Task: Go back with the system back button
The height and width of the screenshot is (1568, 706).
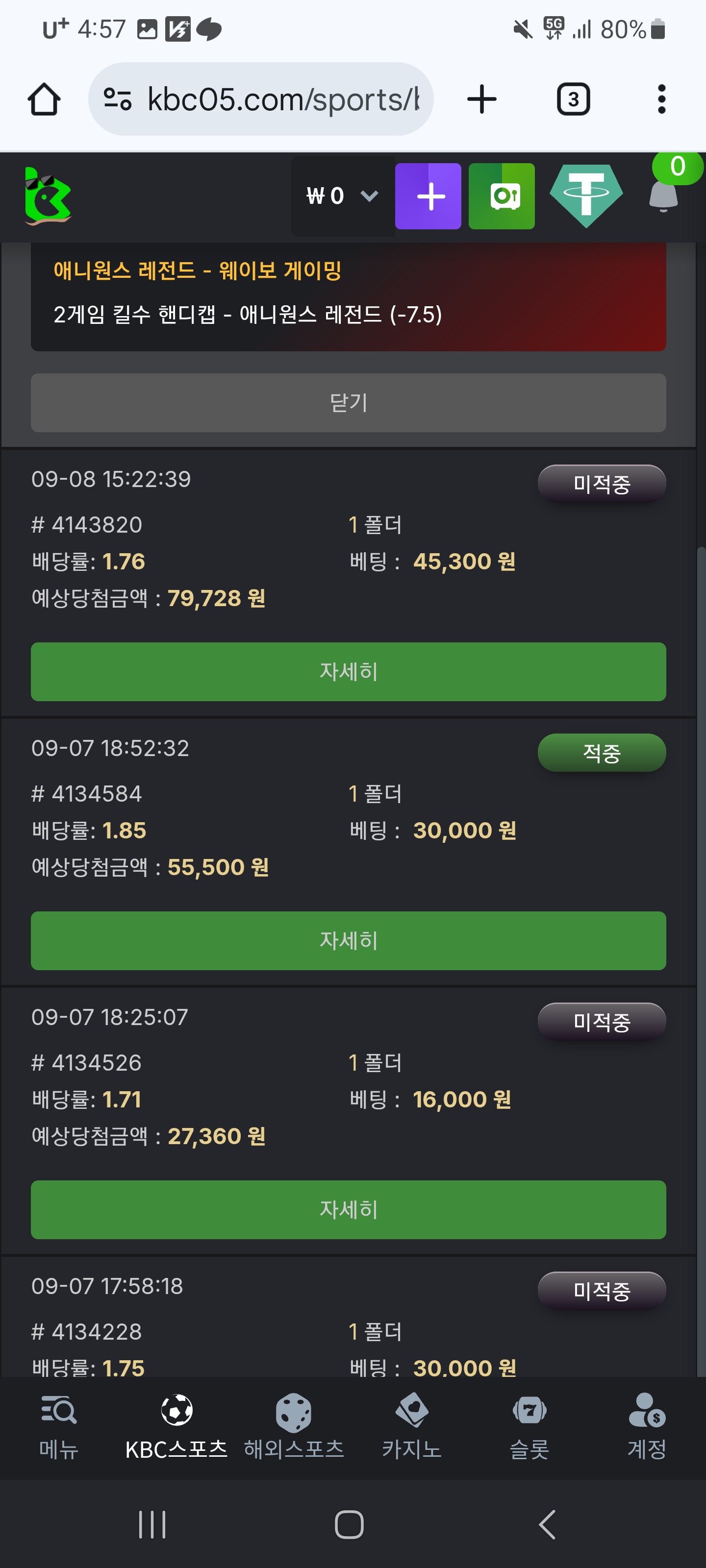Action: (547, 1524)
